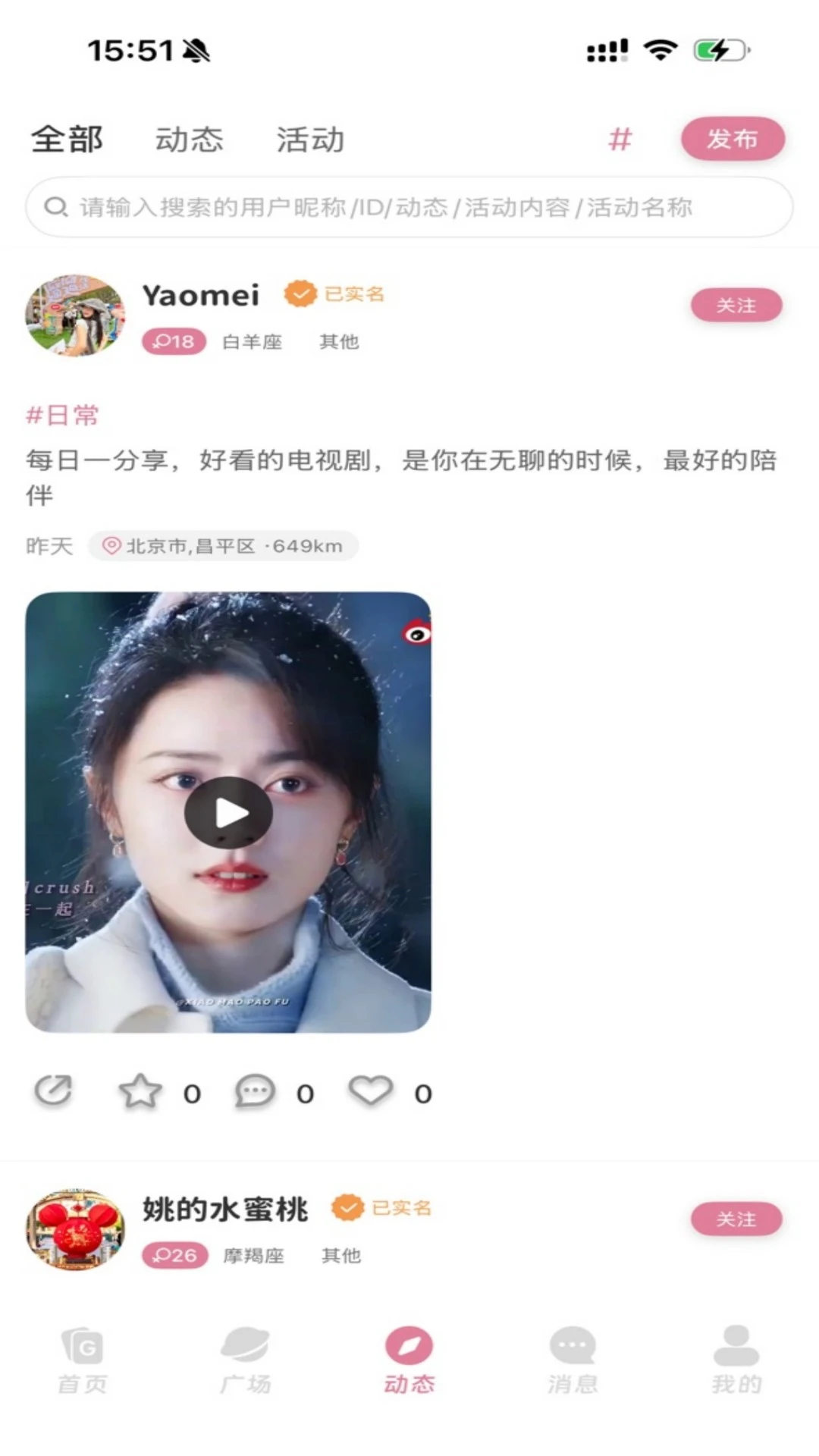Screen dimensions: 819x1456
Task: Open the #日常 hashtag
Action: pyautogui.click(x=62, y=415)
